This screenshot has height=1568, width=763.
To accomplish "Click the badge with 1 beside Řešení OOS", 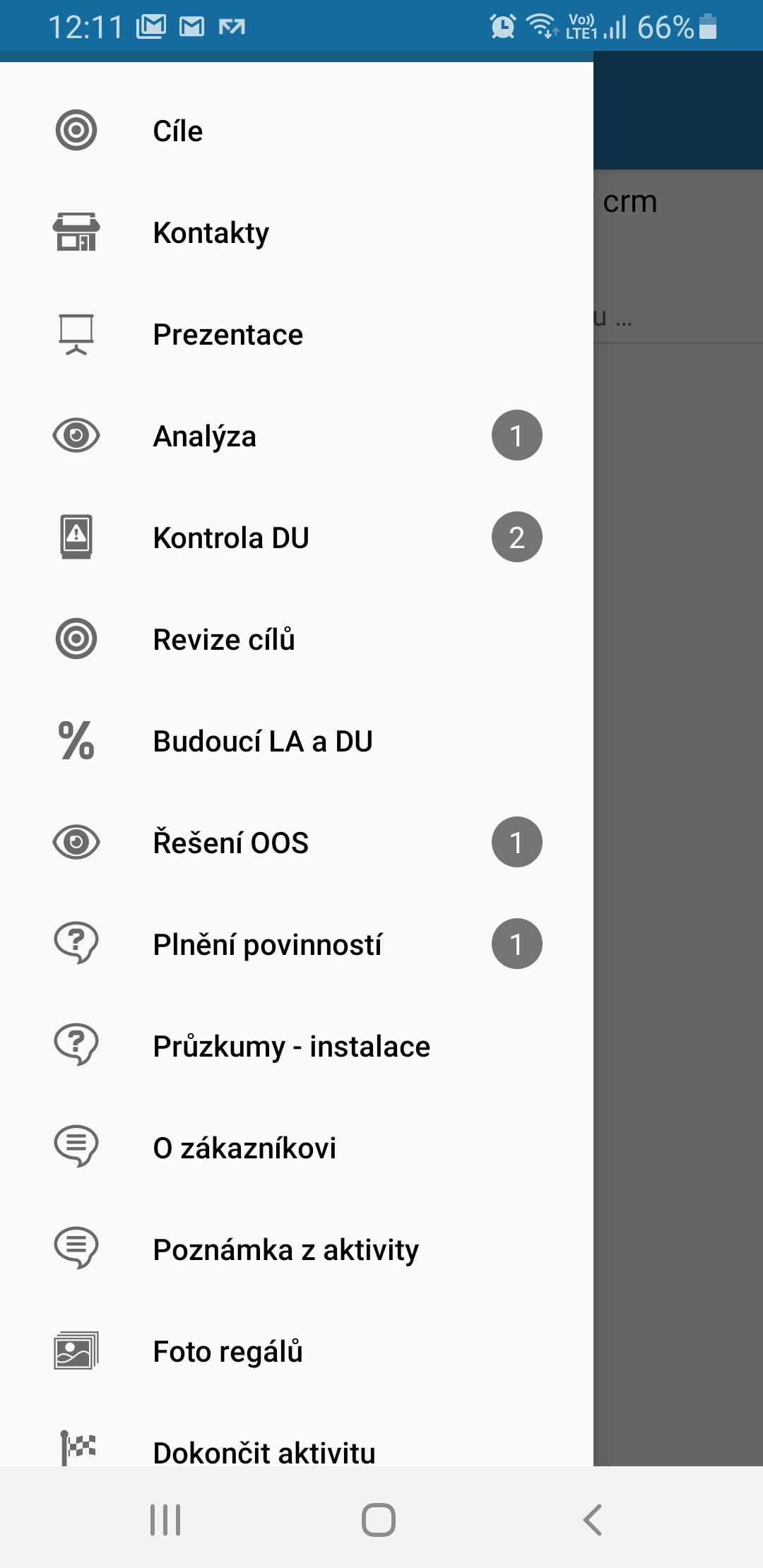I will click(x=516, y=841).
